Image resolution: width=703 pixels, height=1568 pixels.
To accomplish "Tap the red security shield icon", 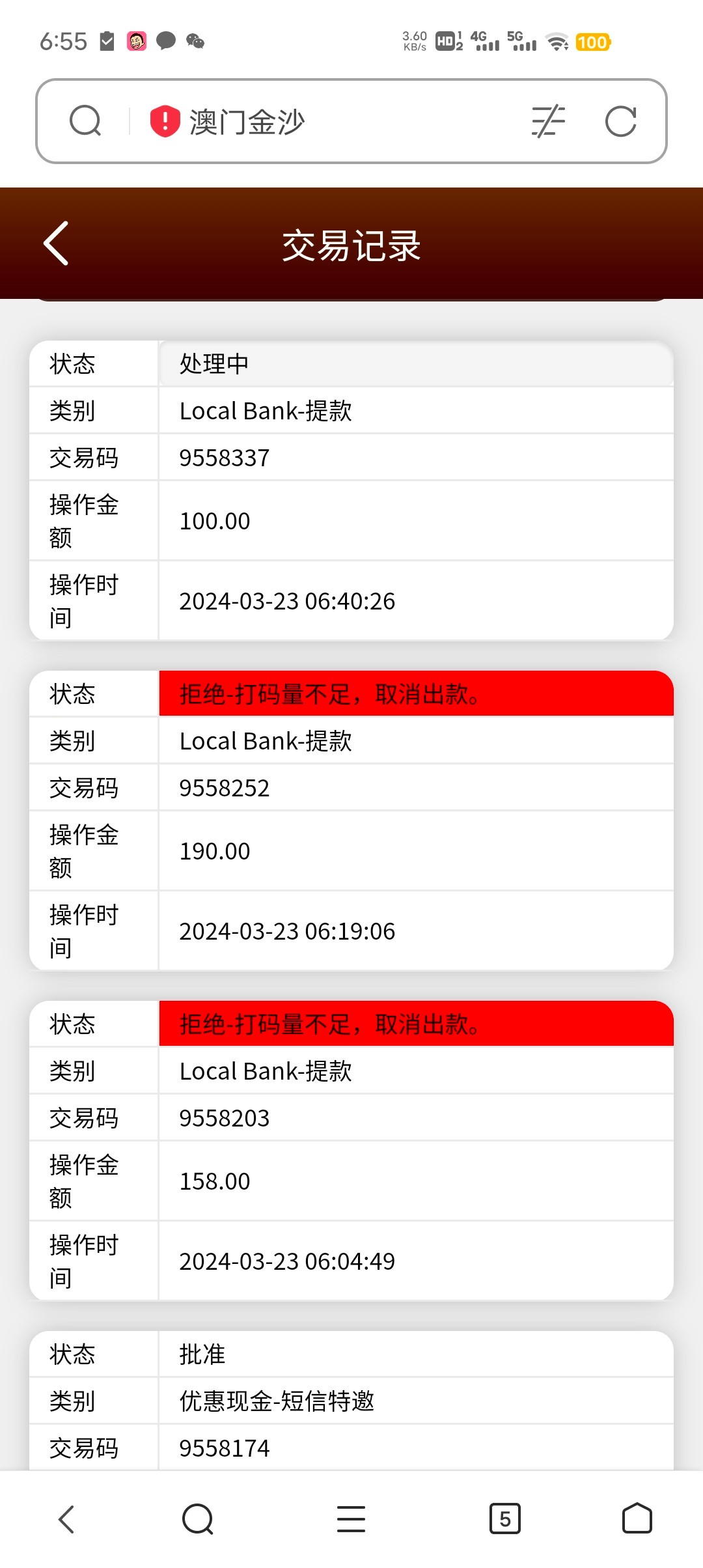I will pos(165,121).
